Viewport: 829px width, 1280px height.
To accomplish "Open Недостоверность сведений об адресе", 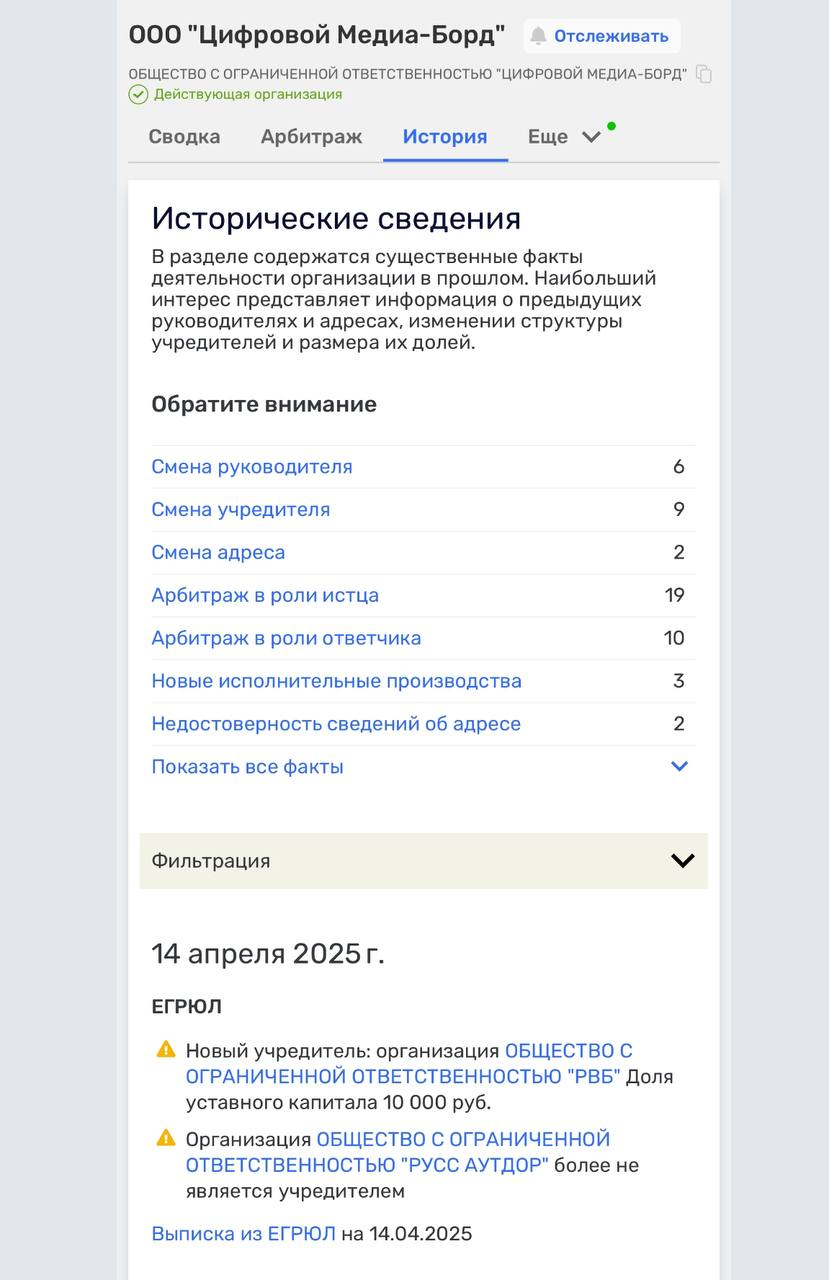I will (336, 725).
